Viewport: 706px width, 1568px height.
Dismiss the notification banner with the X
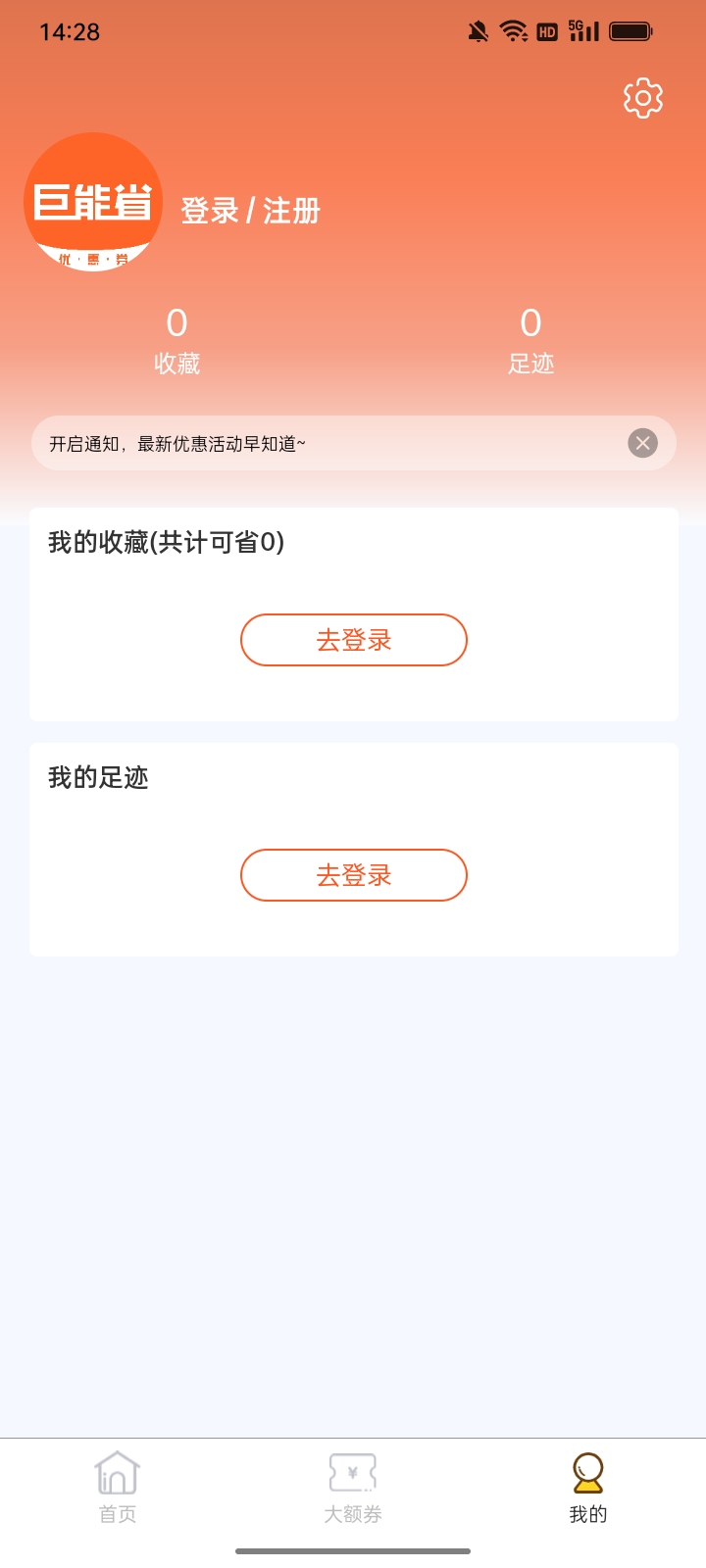[642, 442]
